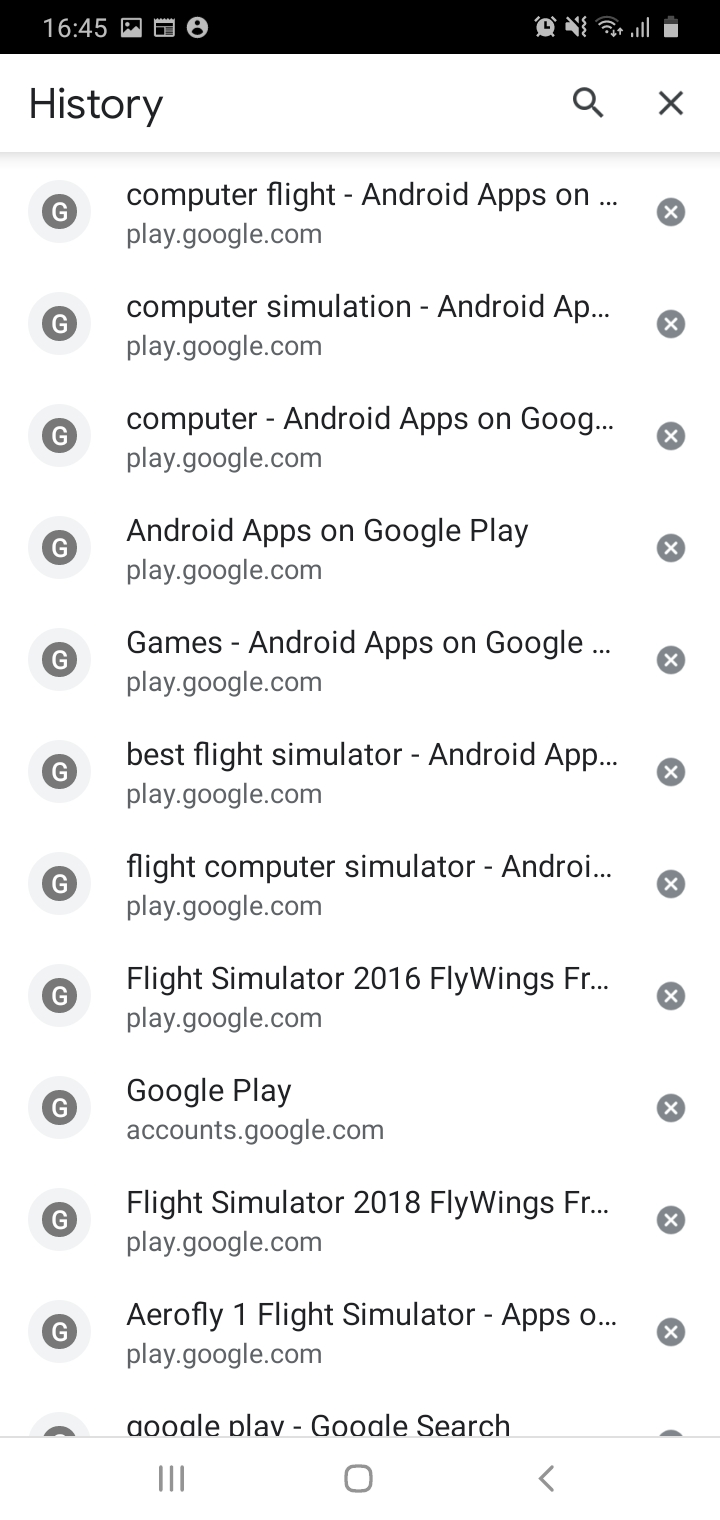Image resolution: width=720 pixels, height=1520 pixels.
Task: Open Flight Simulator 2018 FlyWings page
Action: click(x=370, y=1220)
